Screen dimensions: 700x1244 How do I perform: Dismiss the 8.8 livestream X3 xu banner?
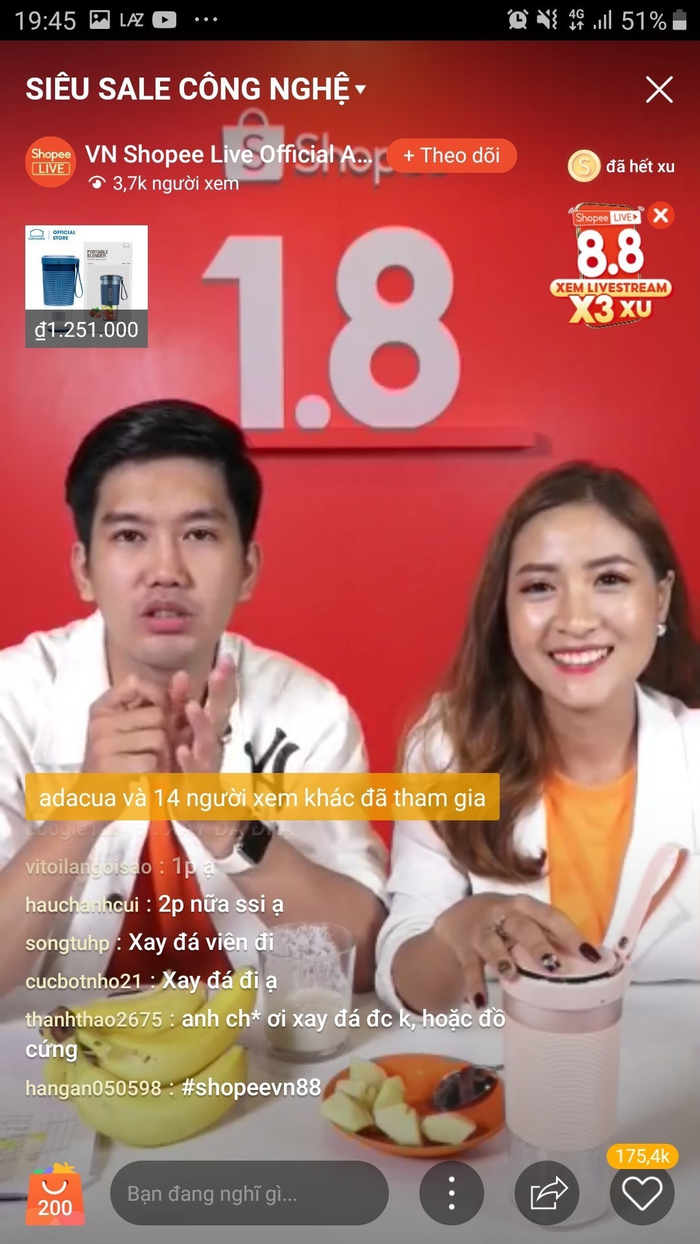[660, 215]
